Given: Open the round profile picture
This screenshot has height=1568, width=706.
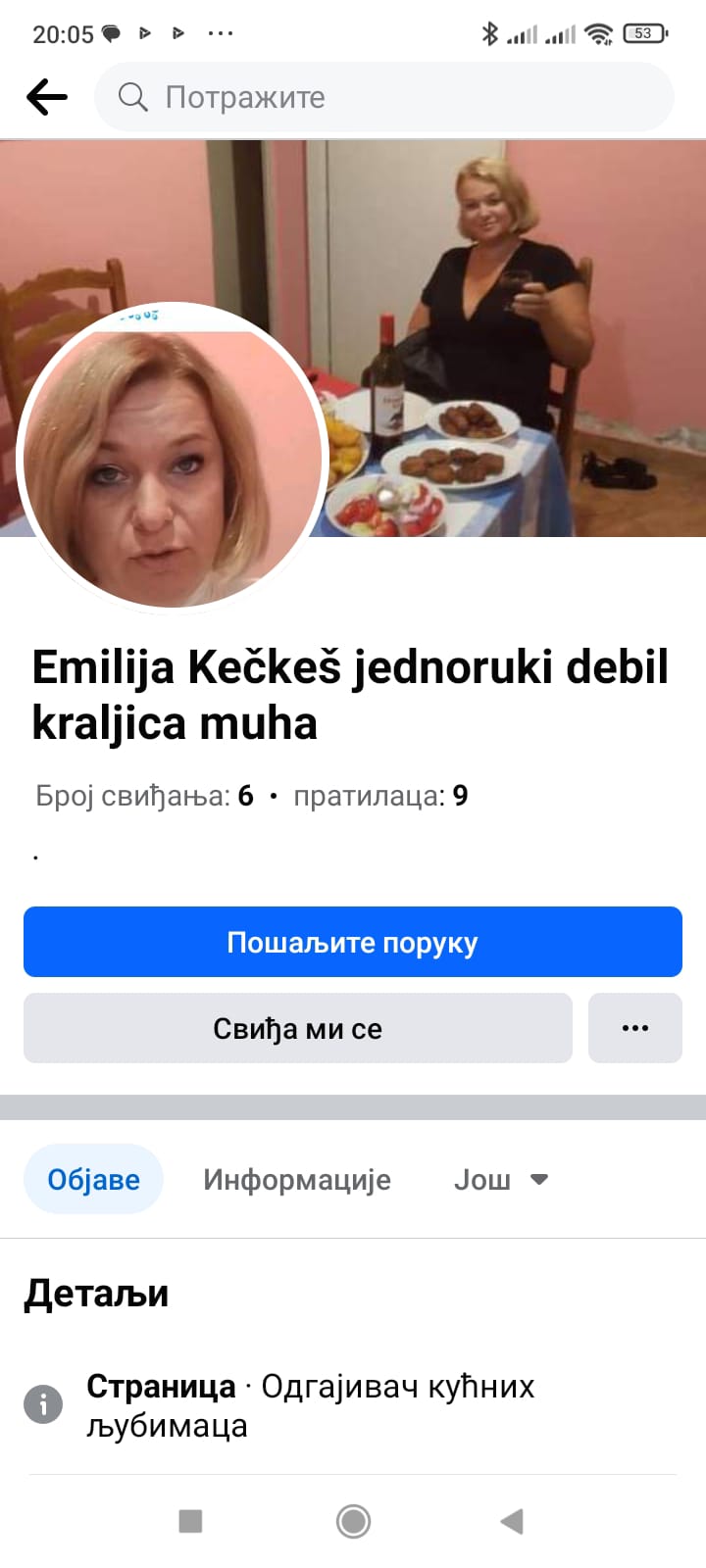Looking at the screenshot, I should [172, 458].
